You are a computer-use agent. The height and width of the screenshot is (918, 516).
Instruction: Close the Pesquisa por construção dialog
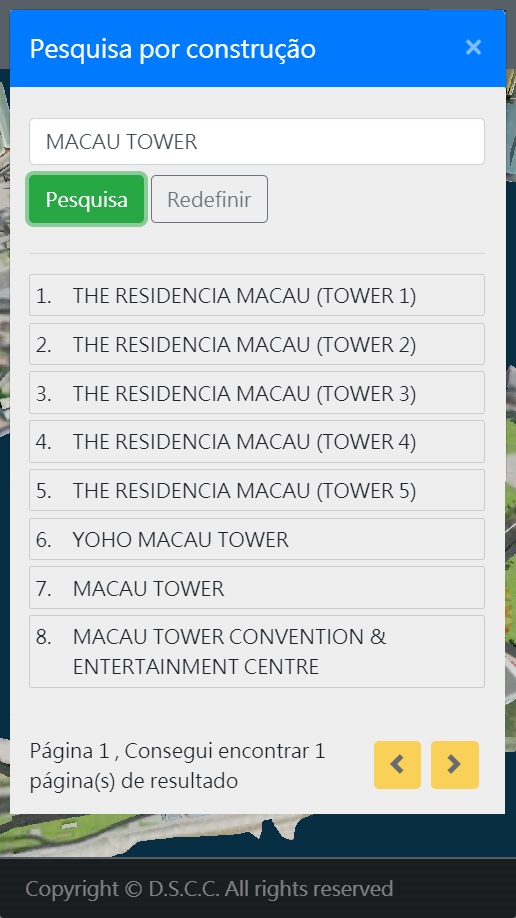point(473,47)
